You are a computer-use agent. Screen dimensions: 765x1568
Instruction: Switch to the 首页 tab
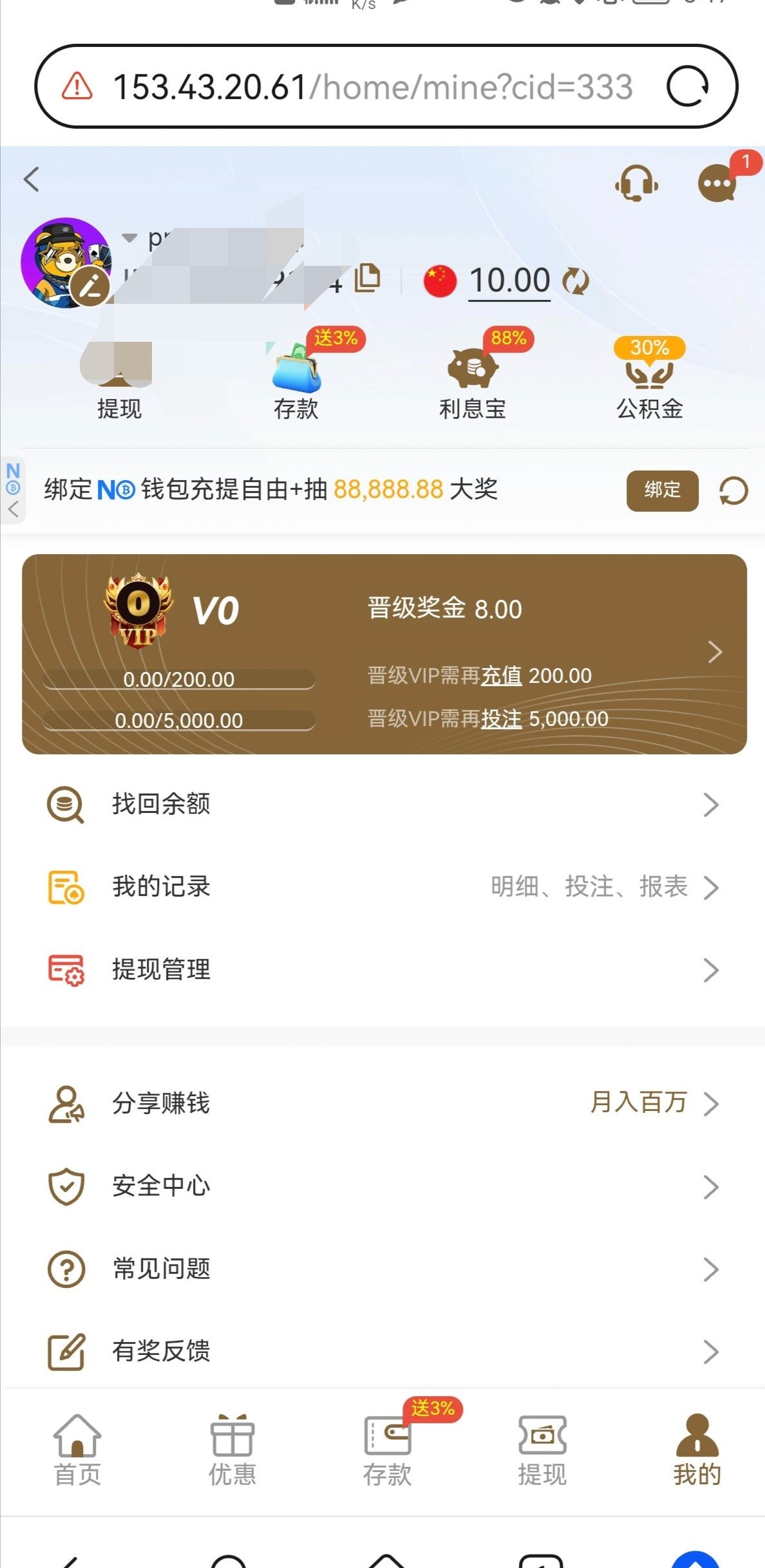tap(77, 1451)
